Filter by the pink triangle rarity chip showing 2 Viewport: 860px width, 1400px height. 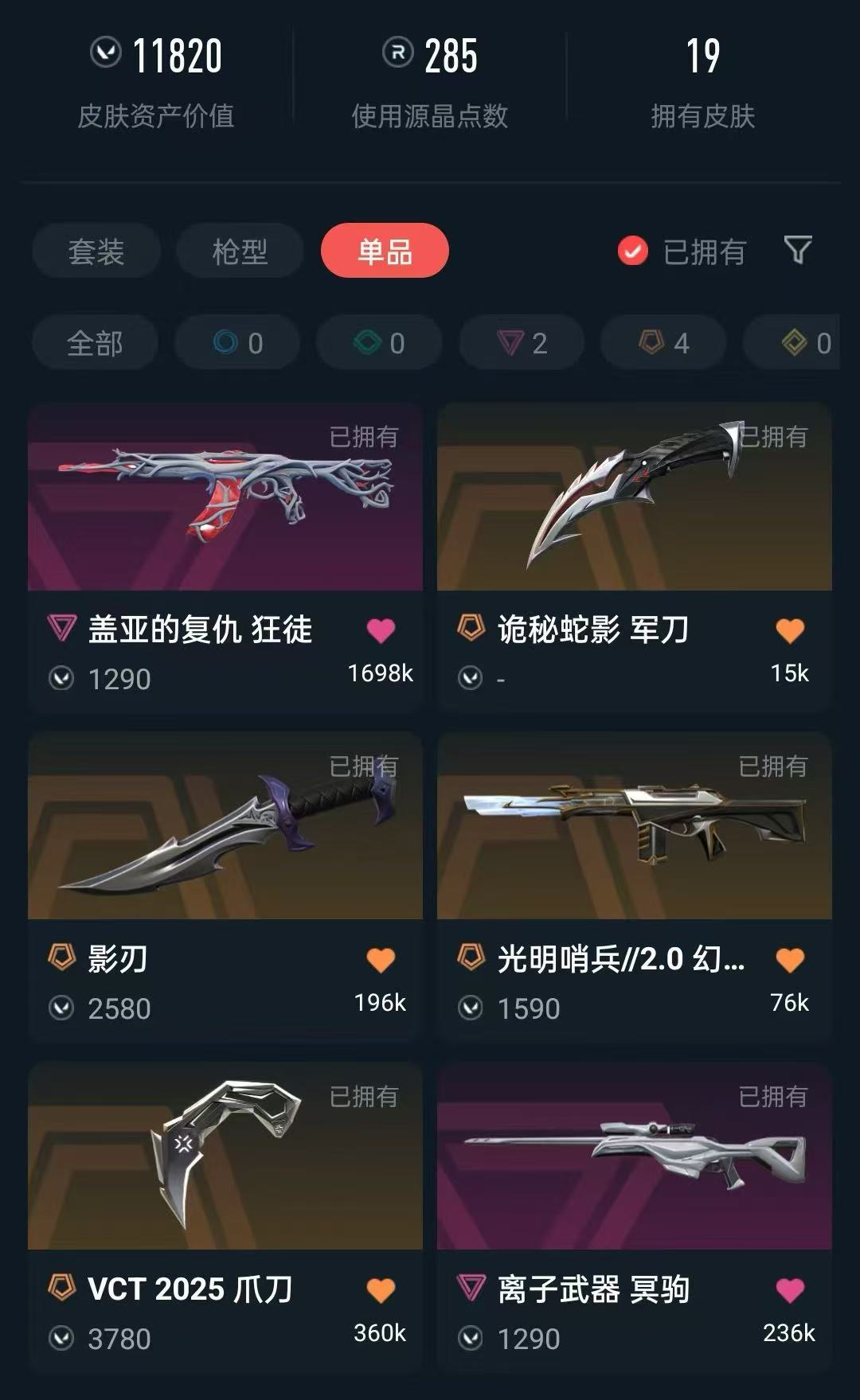(522, 343)
